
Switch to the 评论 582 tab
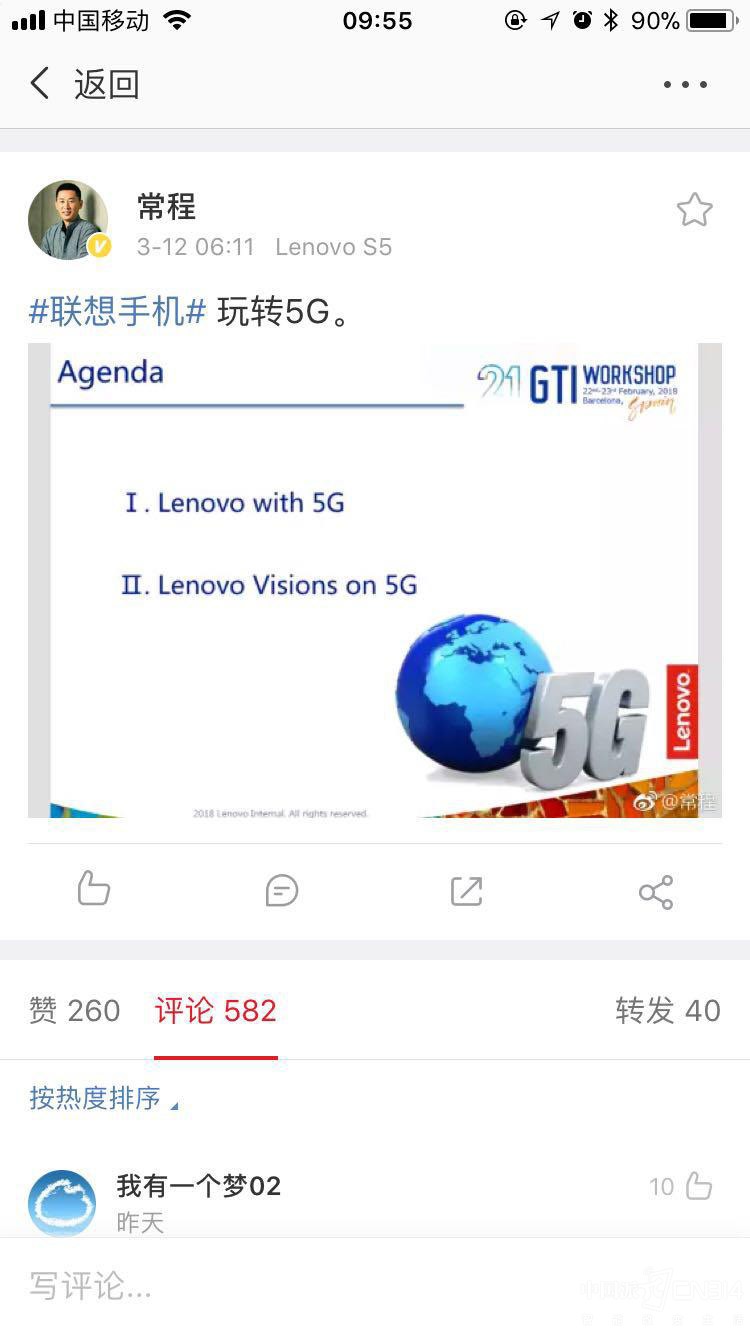tap(215, 1011)
